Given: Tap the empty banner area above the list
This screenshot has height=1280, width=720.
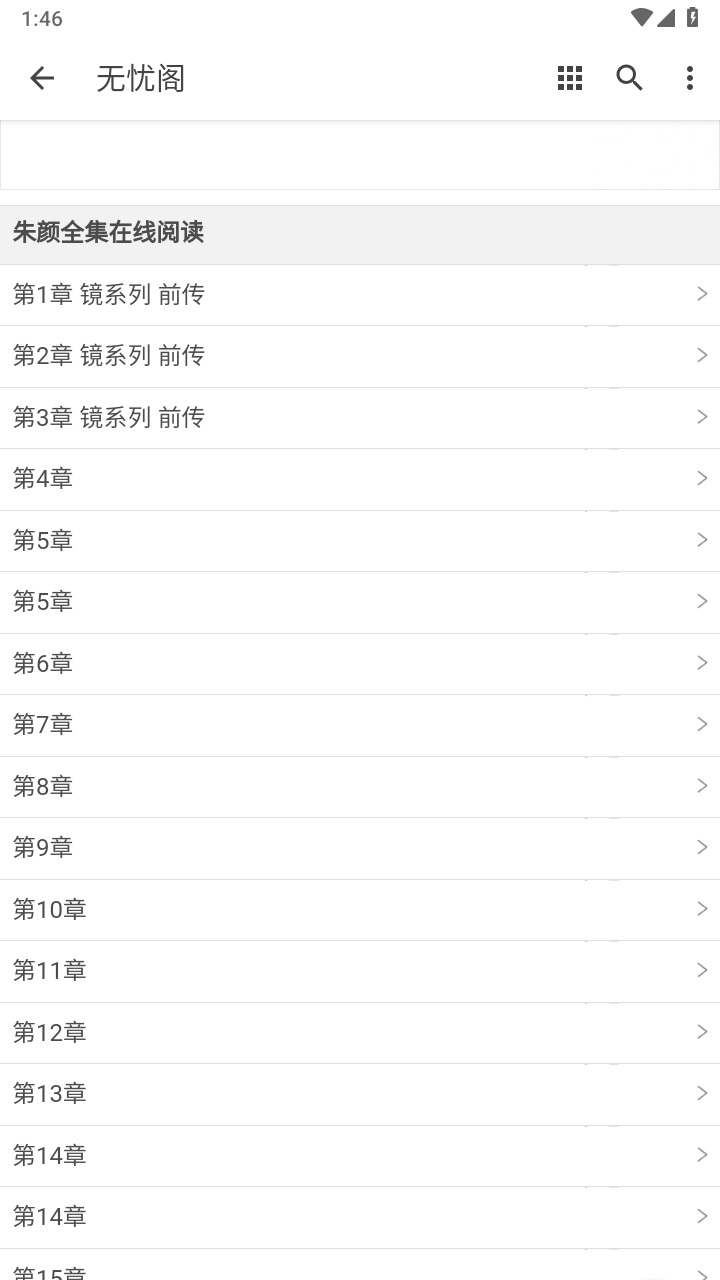Looking at the screenshot, I should tap(360, 155).
